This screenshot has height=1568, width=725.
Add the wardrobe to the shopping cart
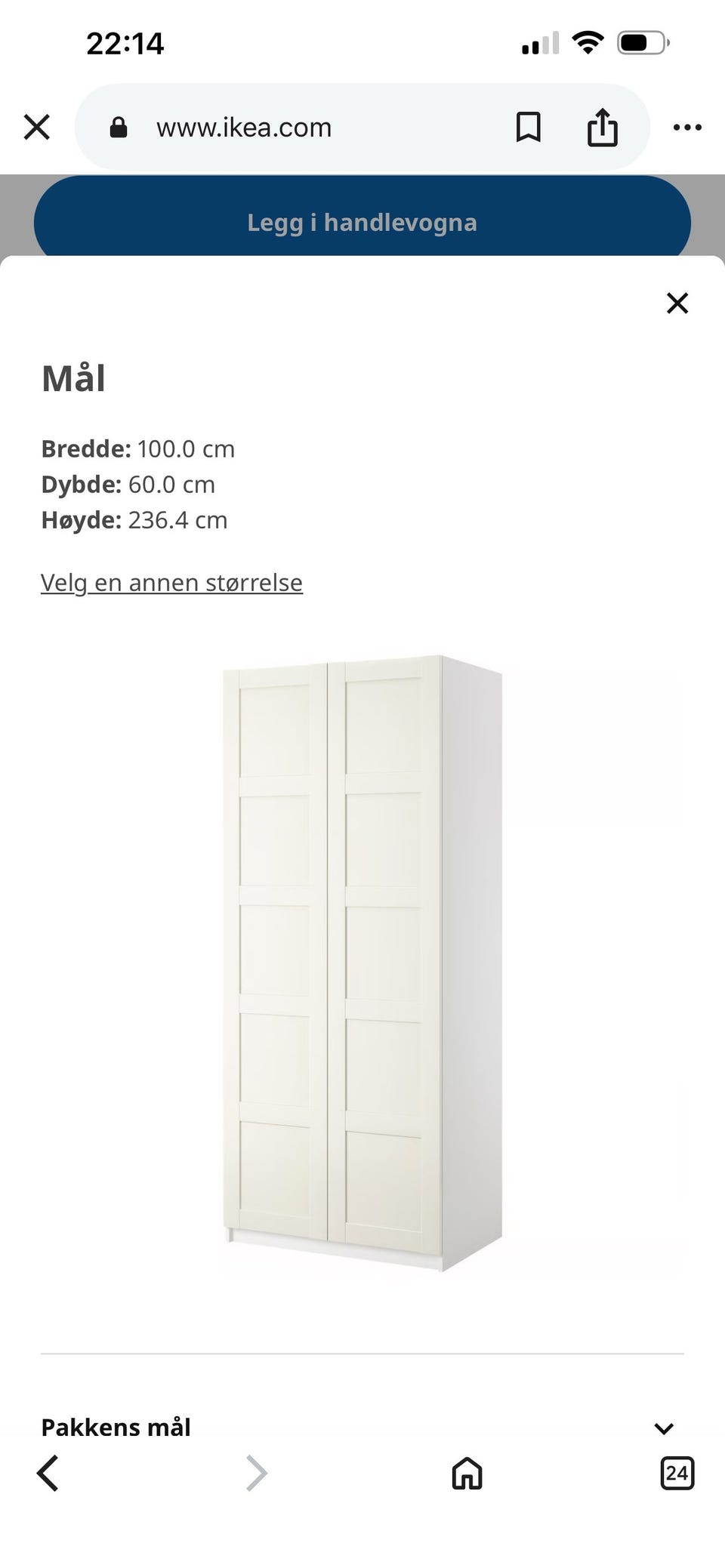(x=362, y=222)
